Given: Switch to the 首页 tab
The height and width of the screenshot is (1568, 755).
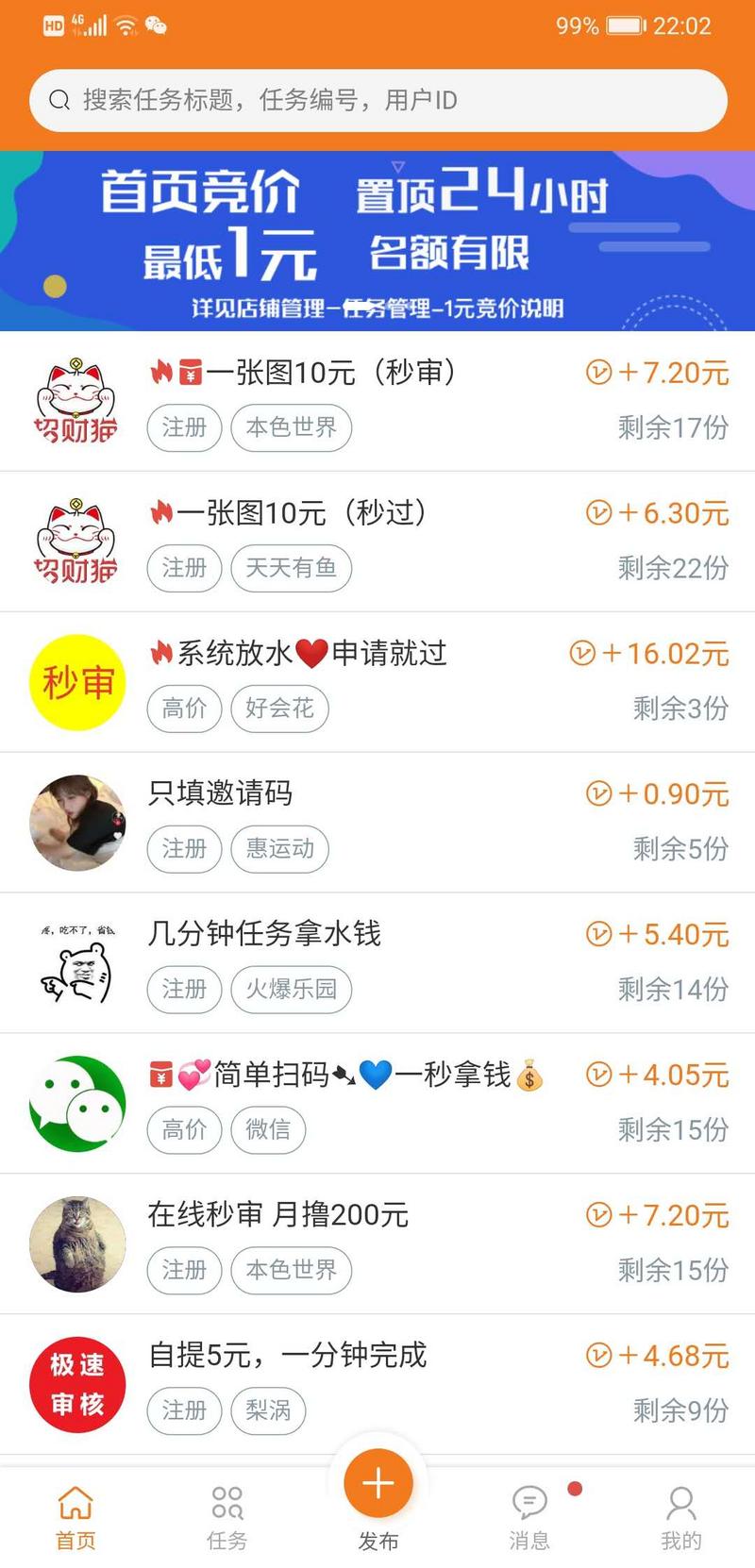Looking at the screenshot, I should (75, 1517).
